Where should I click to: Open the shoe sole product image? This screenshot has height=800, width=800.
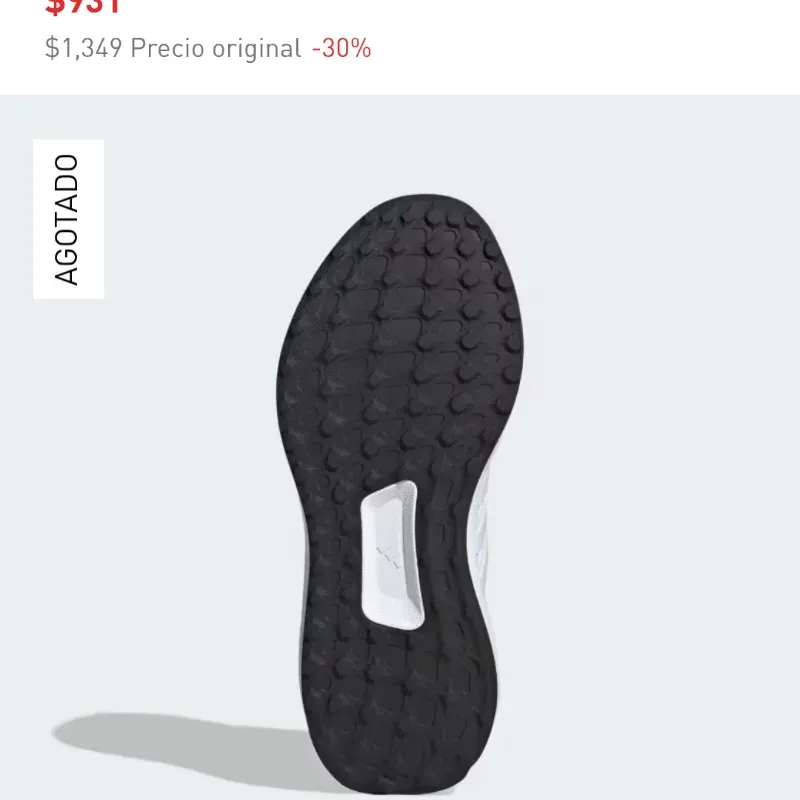[x=400, y=480]
